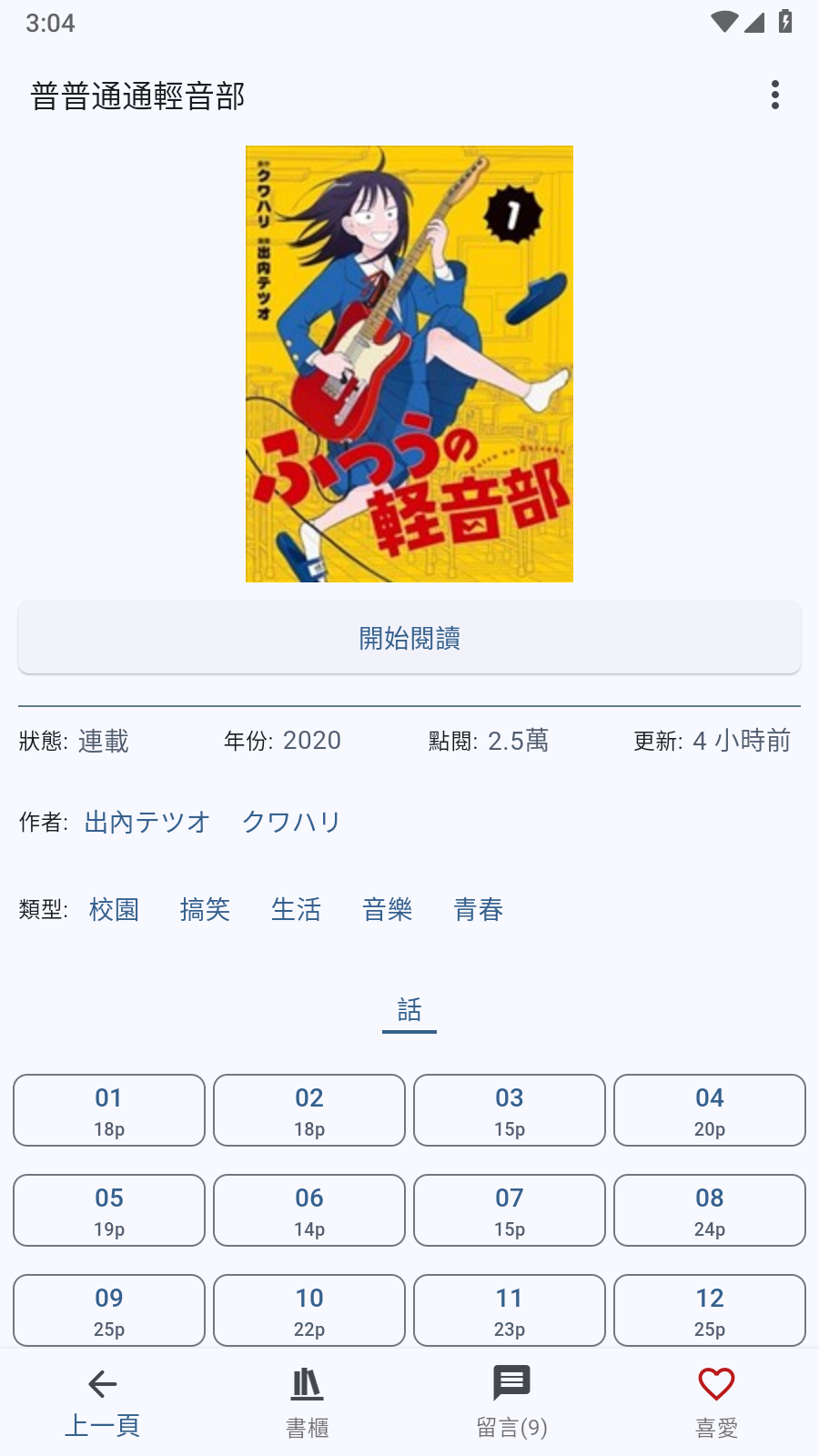Expand the overflow options at top right
The width and height of the screenshot is (819, 1456).
(775, 94)
